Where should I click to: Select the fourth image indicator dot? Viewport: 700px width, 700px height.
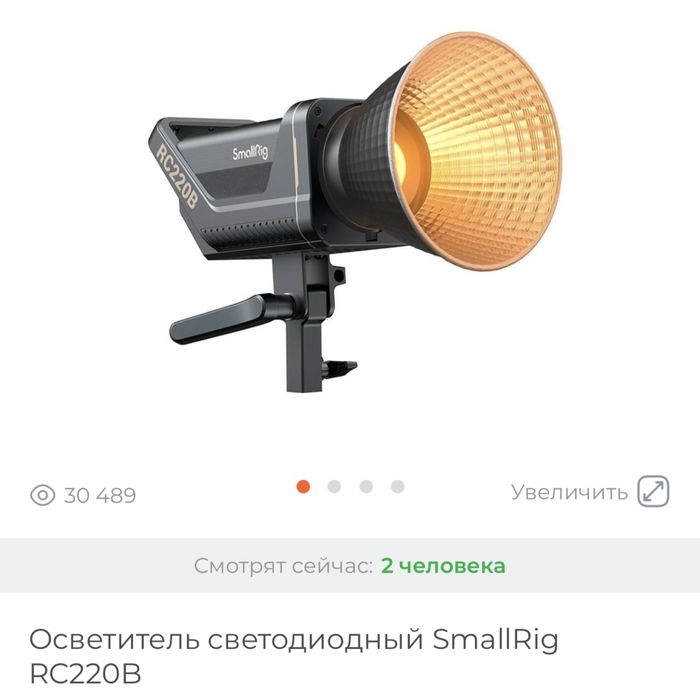pos(397,487)
